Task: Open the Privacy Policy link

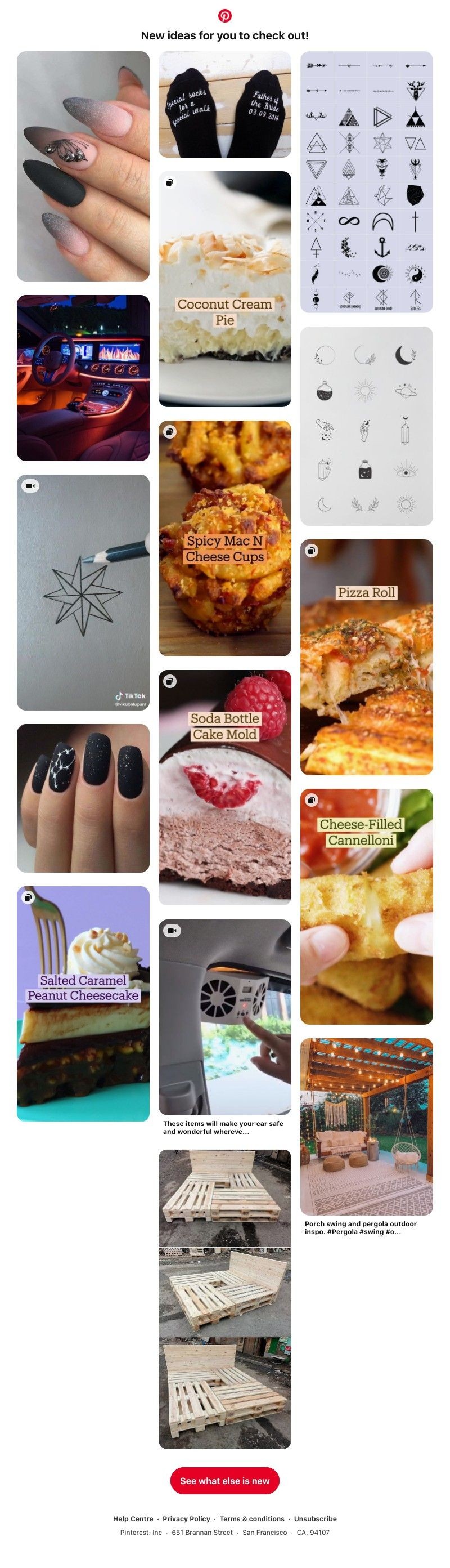Action: pyautogui.click(x=186, y=1518)
